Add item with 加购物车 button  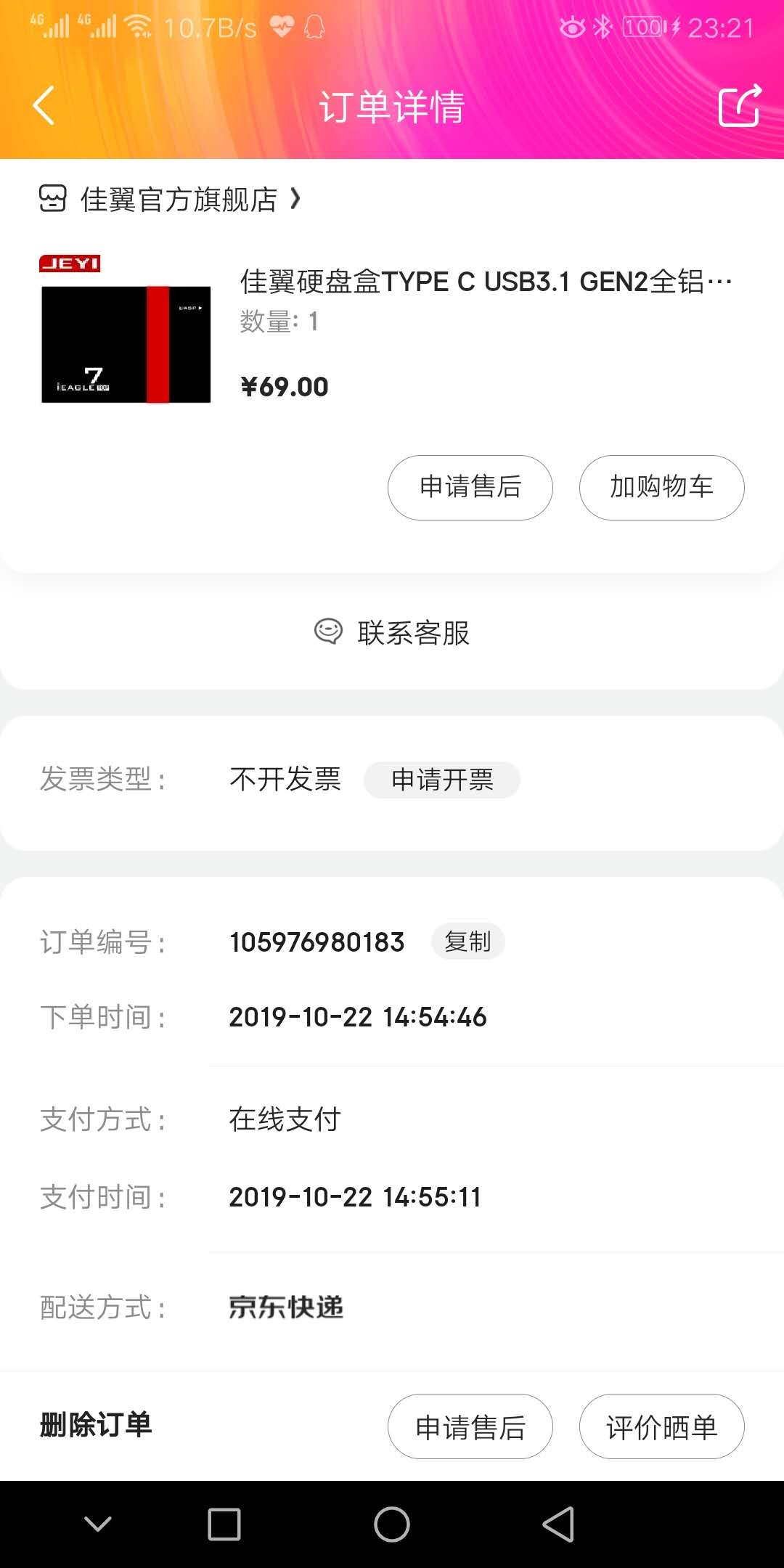coord(661,487)
